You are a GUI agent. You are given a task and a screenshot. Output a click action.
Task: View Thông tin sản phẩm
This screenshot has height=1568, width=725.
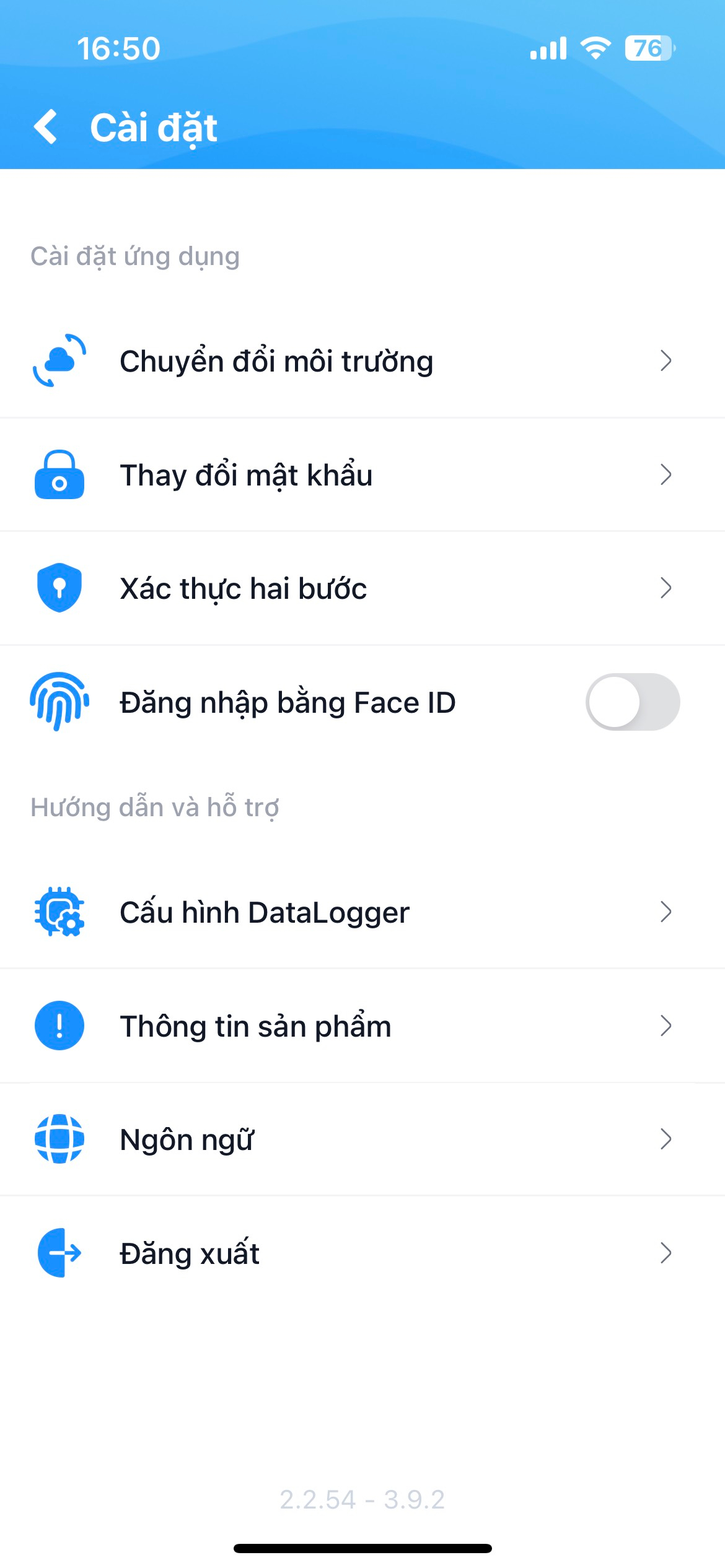pyautogui.click(x=362, y=1026)
